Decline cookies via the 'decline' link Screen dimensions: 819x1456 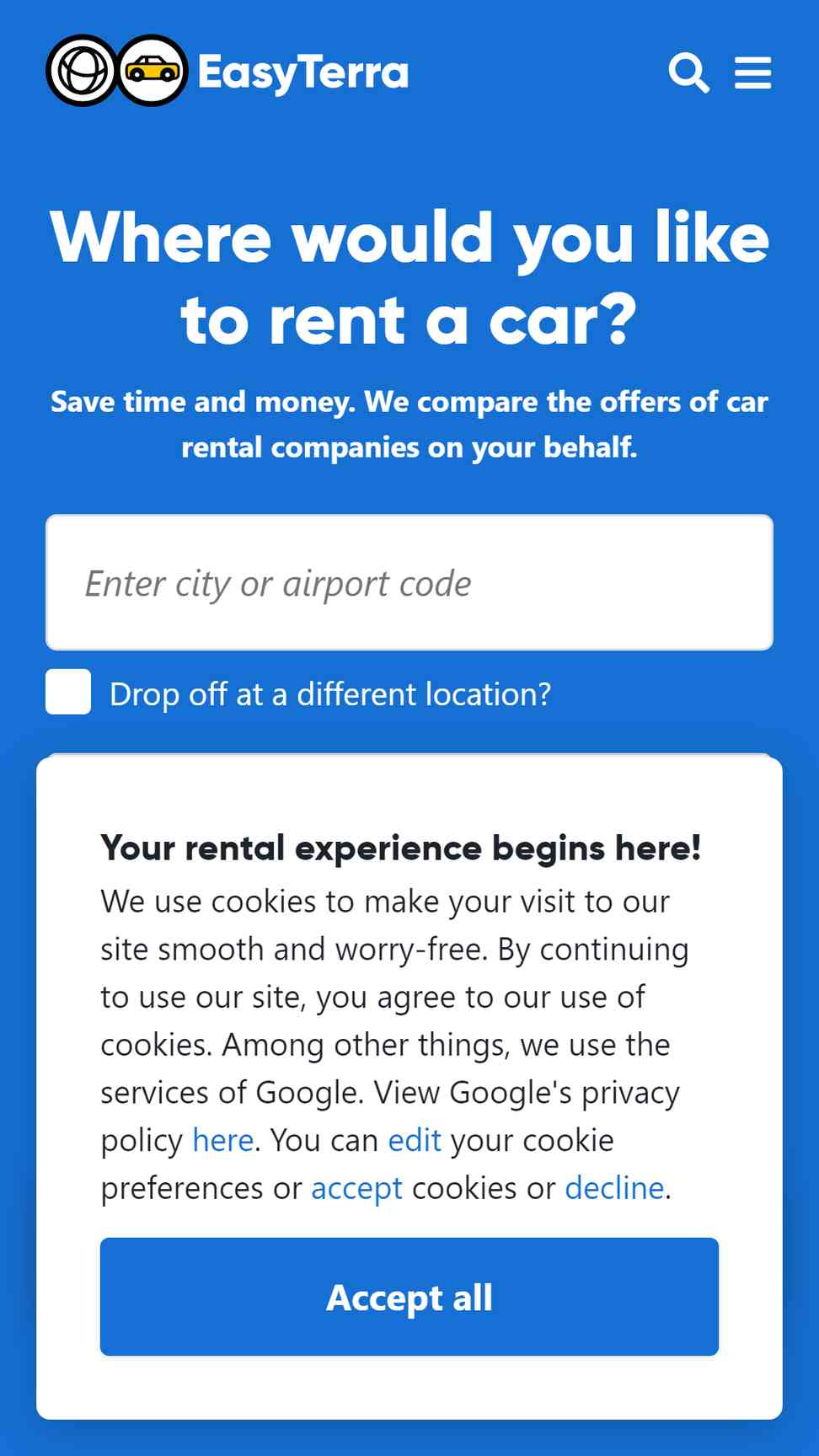coord(614,1188)
